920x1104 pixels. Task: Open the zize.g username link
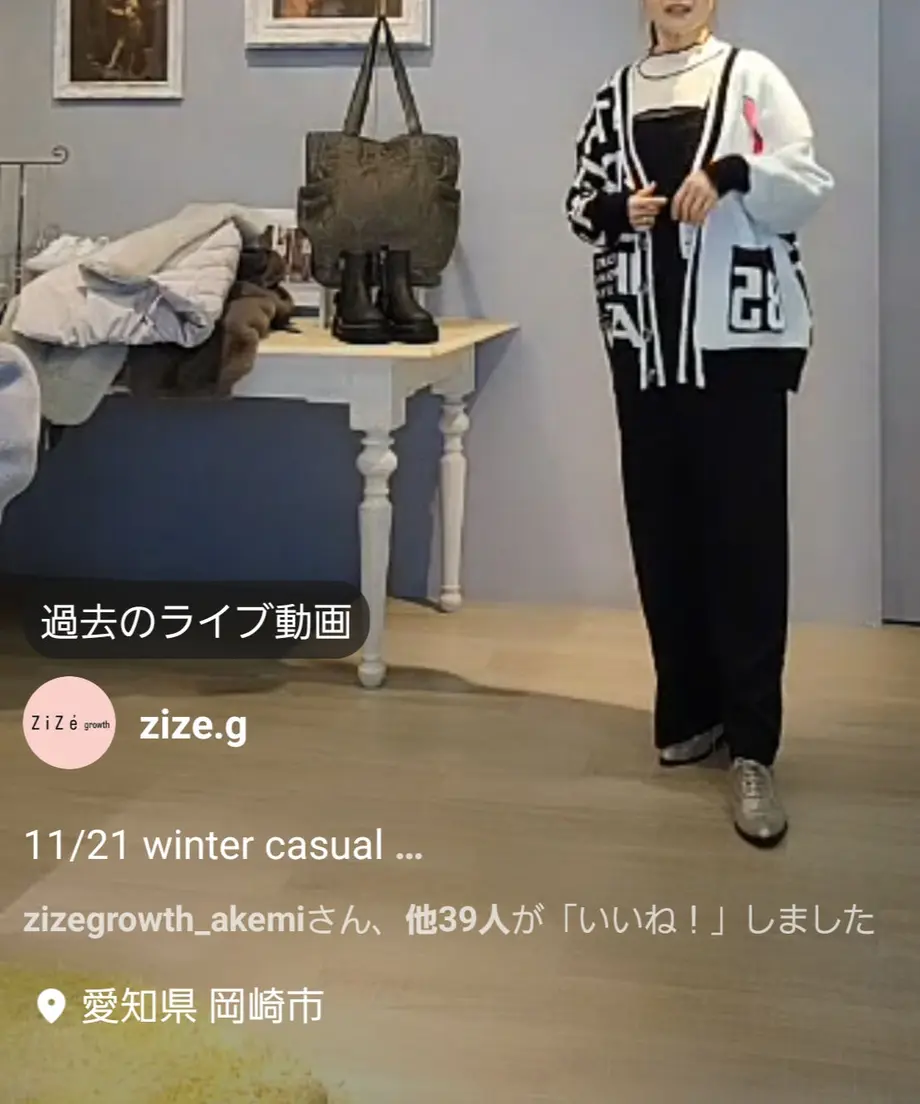pyautogui.click(x=193, y=726)
